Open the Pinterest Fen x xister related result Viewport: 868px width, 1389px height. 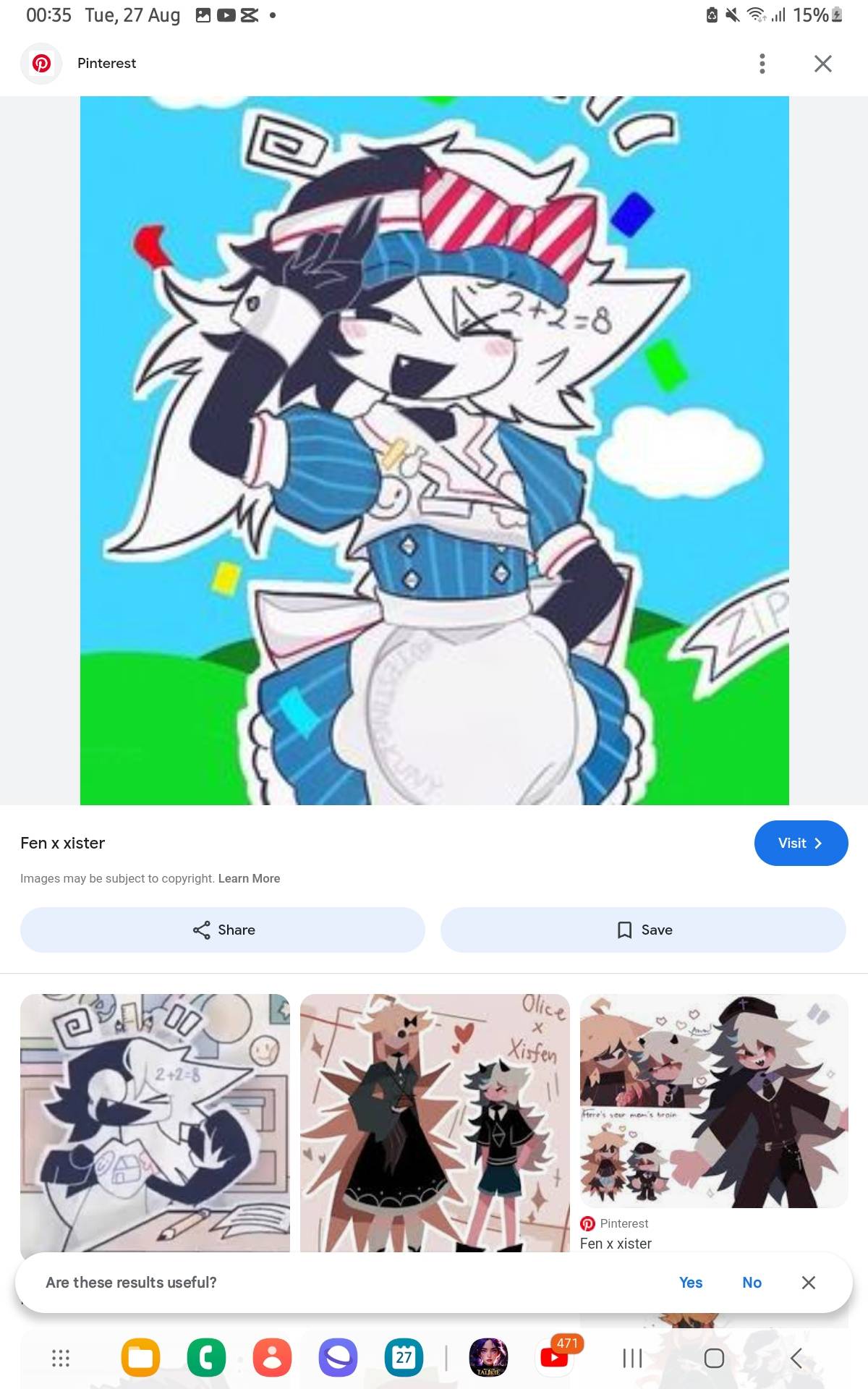[713, 1101]
